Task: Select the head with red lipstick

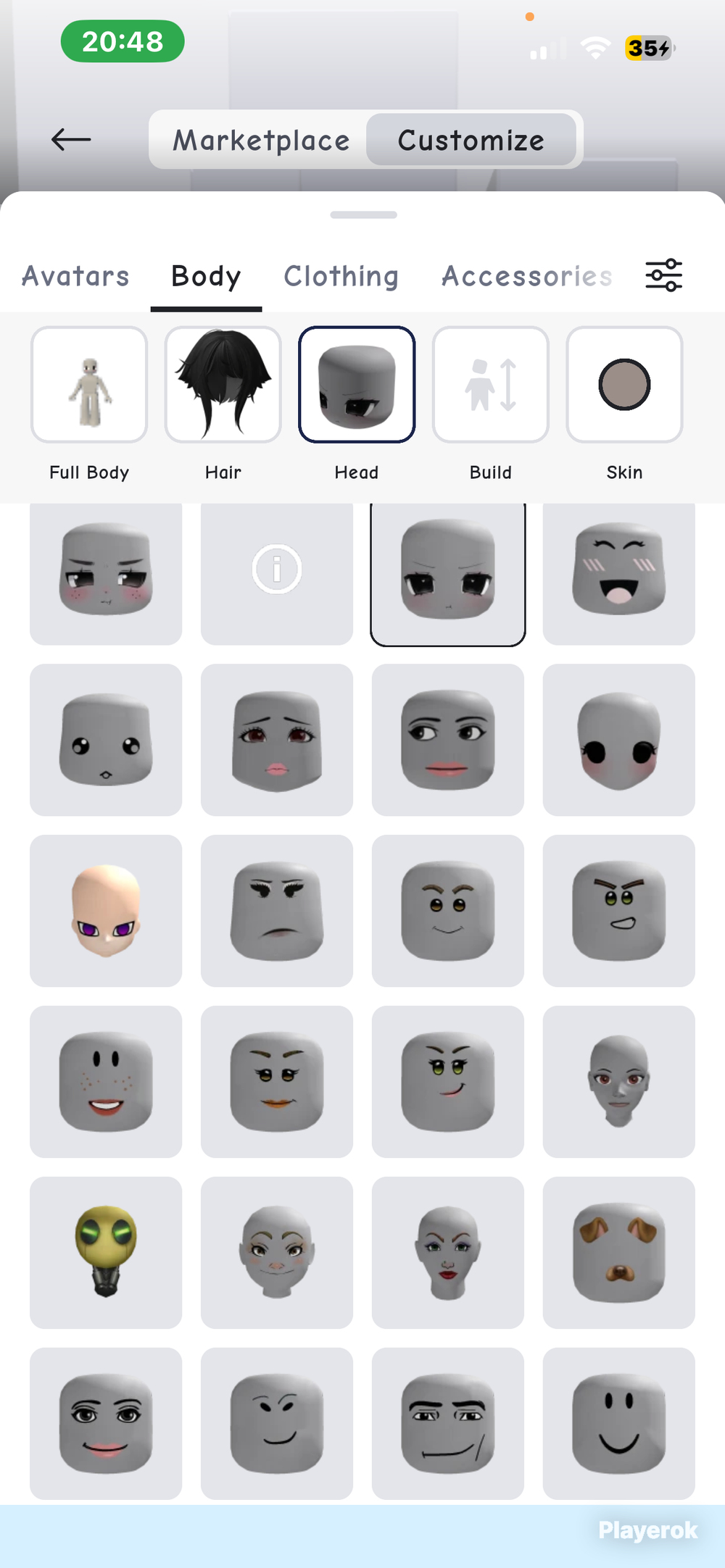Action: tap(448, 1253)
